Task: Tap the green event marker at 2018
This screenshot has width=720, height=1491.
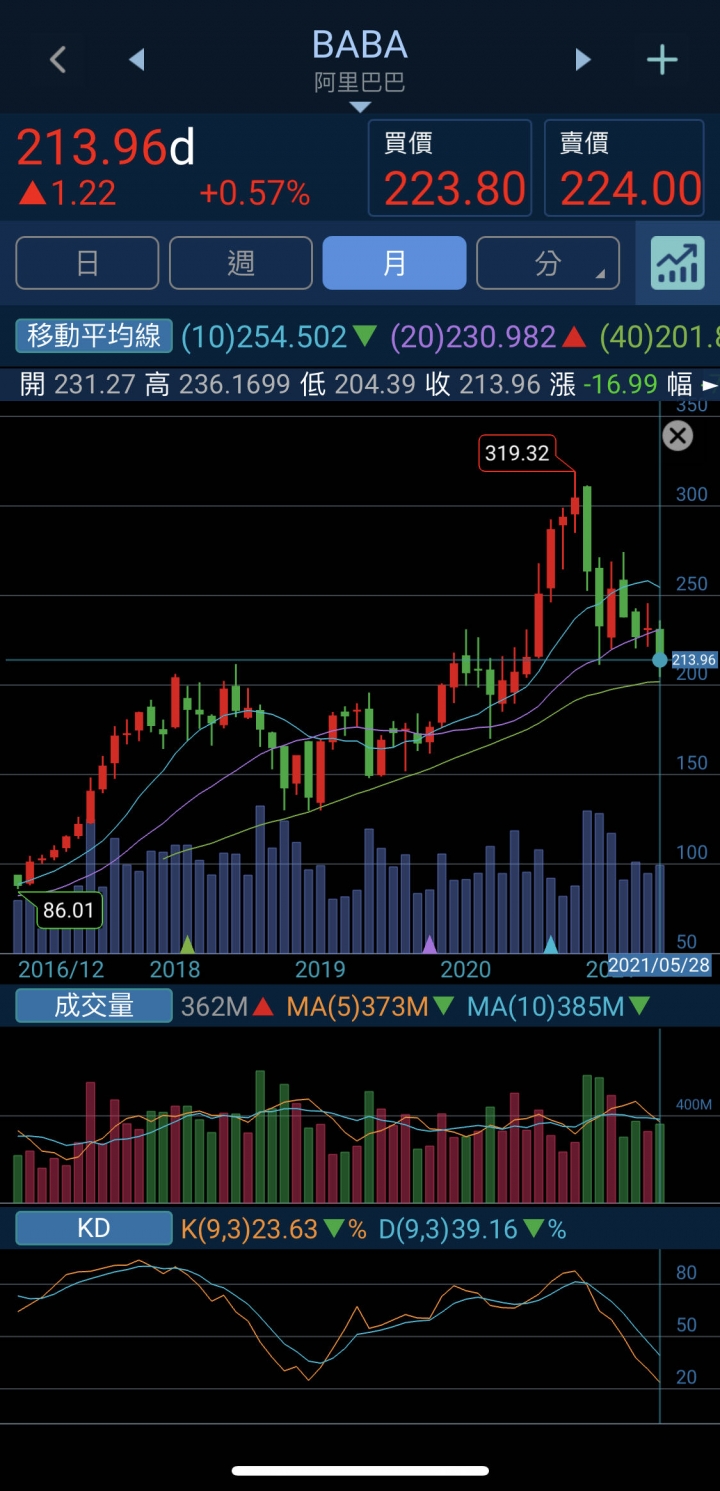Action: 187,944
